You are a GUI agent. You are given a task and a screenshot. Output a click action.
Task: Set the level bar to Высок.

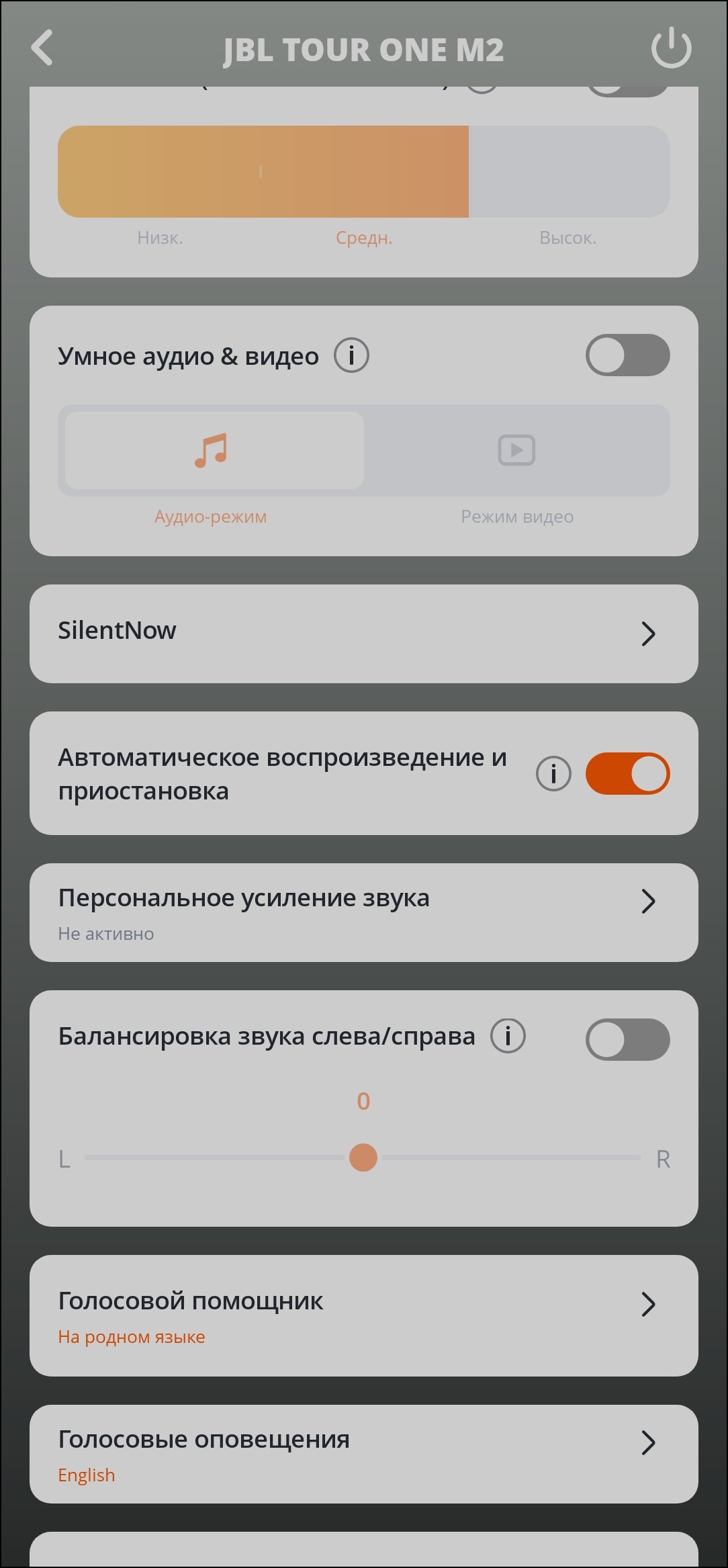pyautogui.click(x=568, y=172)
